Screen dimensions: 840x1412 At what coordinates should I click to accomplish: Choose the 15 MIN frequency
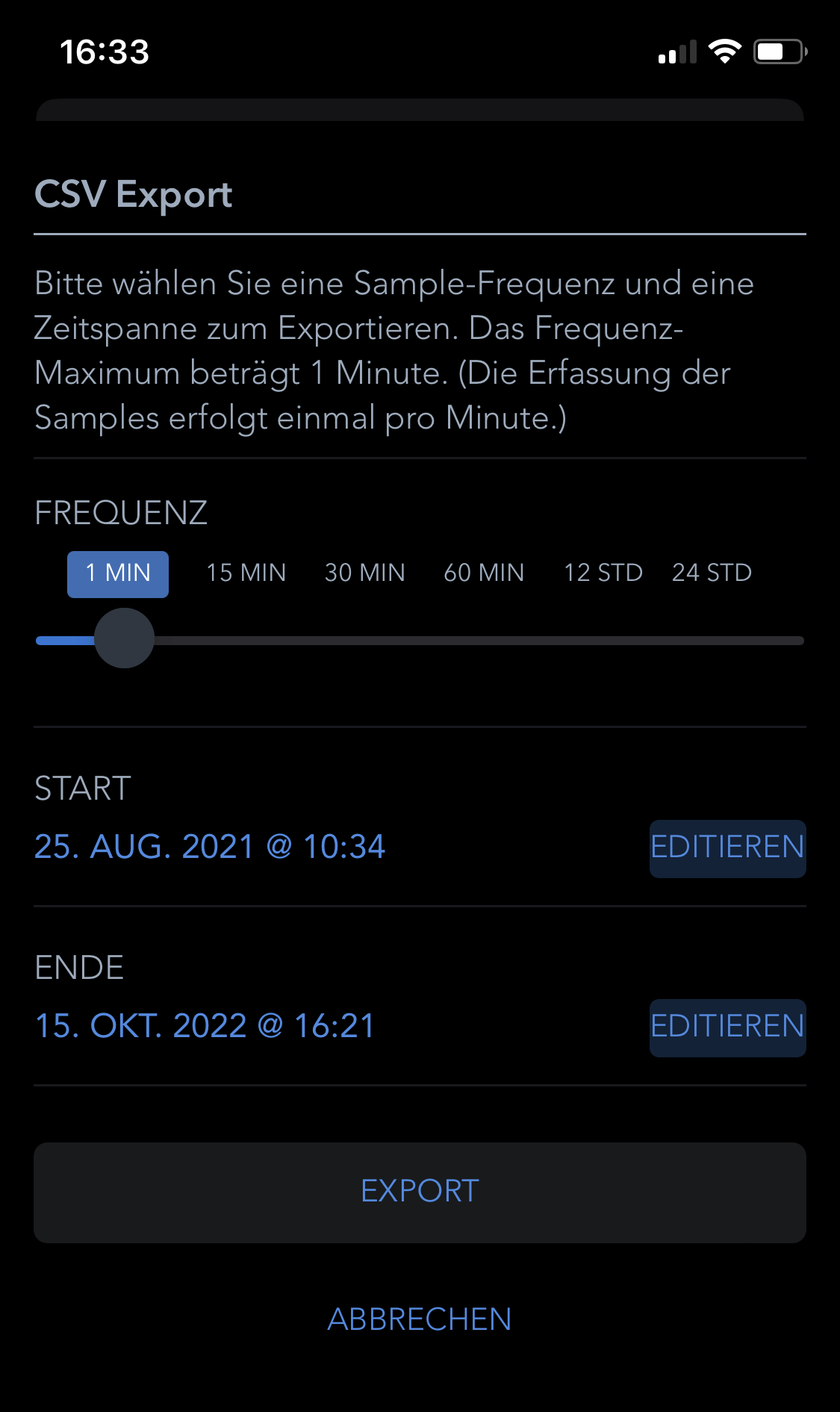(x=246, y=573)
